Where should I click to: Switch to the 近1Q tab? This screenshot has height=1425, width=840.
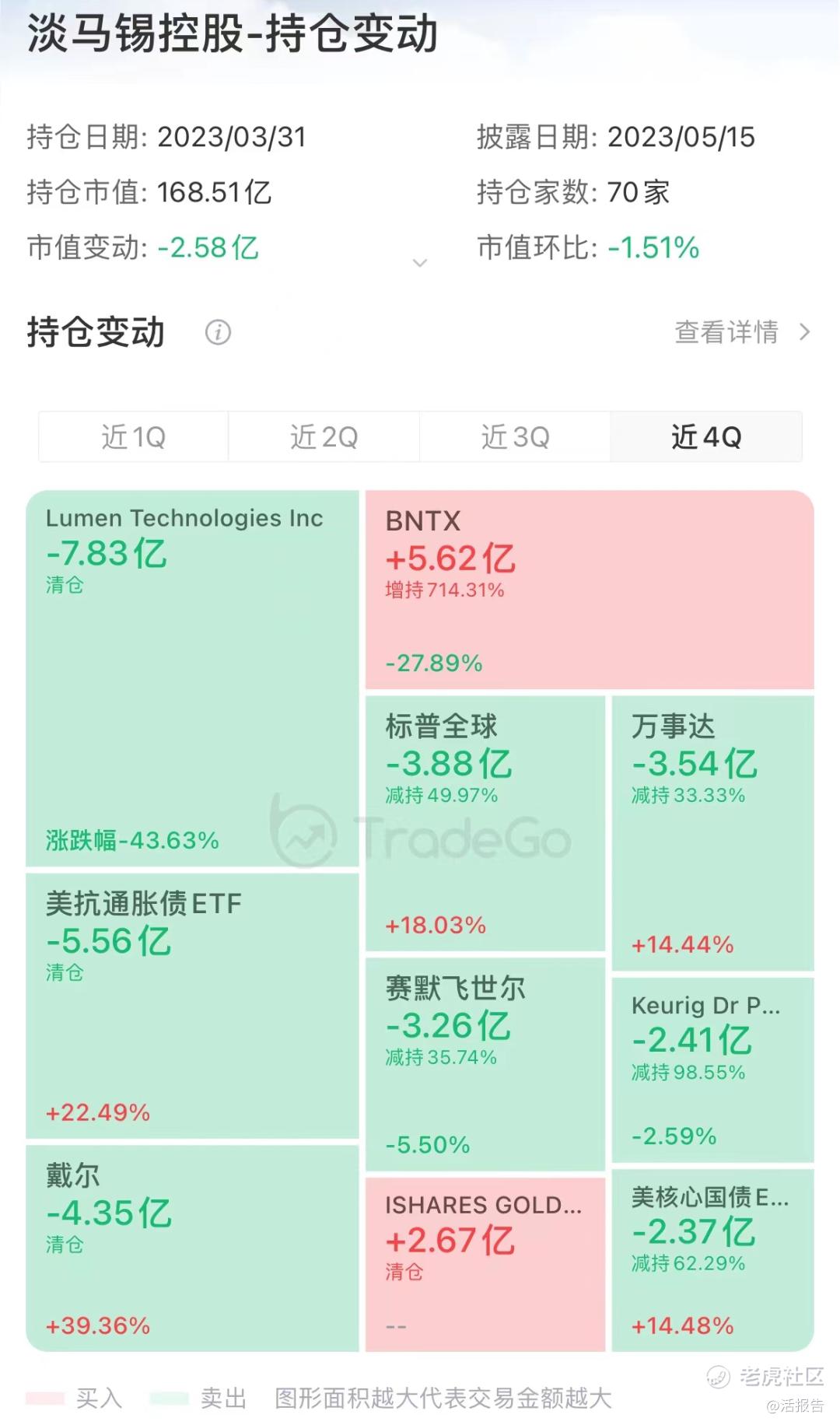pyautogui.click(x=133, y=437)
